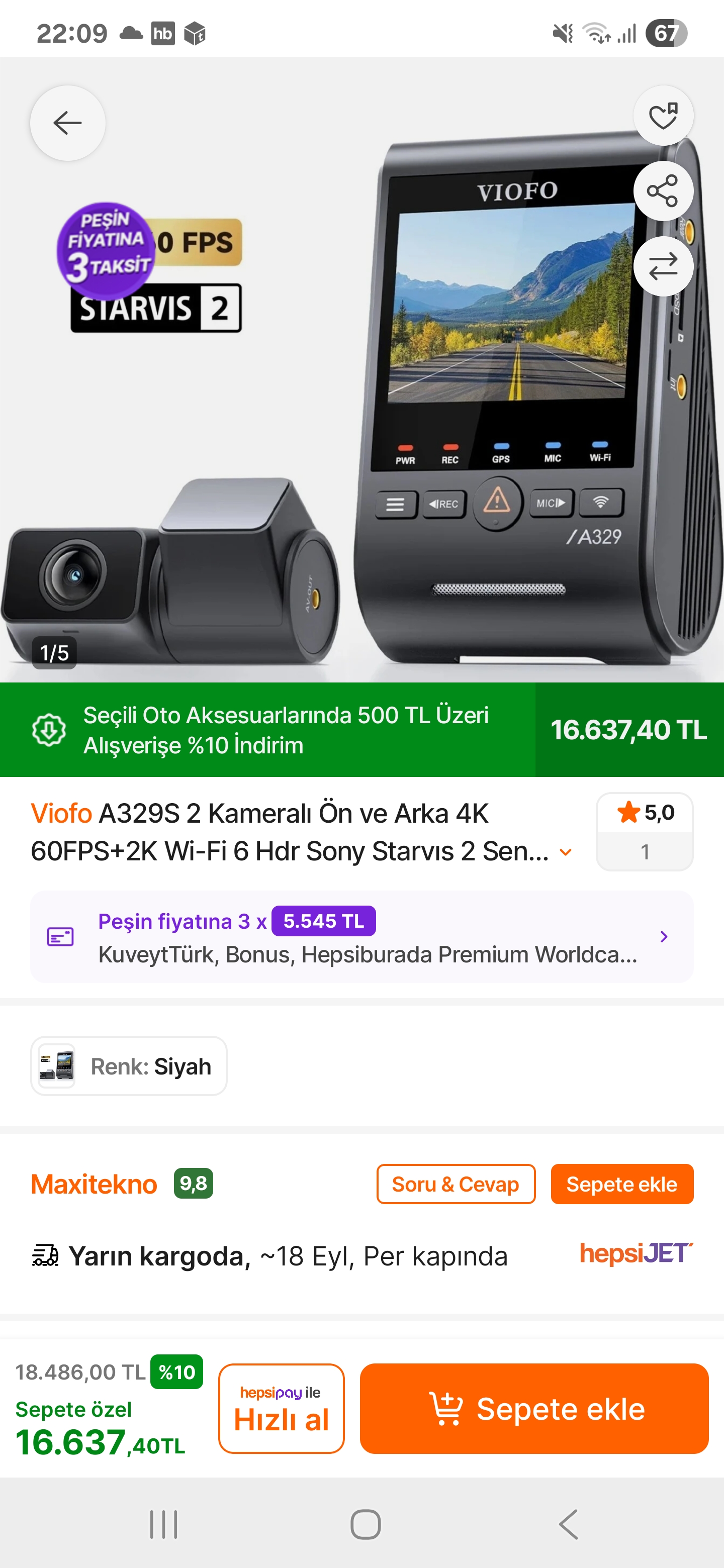Viewport: 724px width, 1568px height.
Task: Tap the system home button
Action: point(366,1525)
